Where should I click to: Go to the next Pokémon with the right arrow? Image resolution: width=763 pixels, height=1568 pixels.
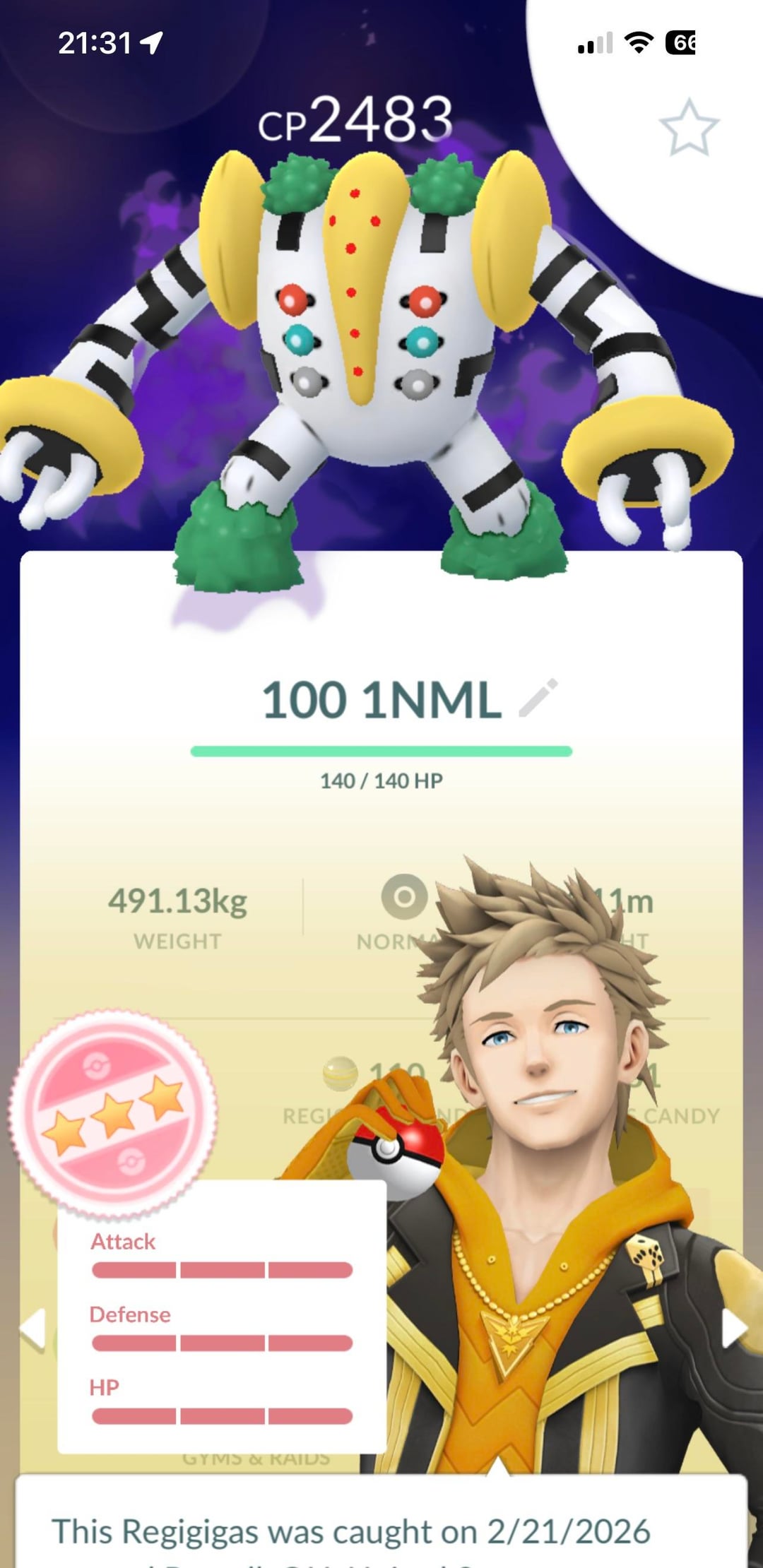tap(733, 1329)
